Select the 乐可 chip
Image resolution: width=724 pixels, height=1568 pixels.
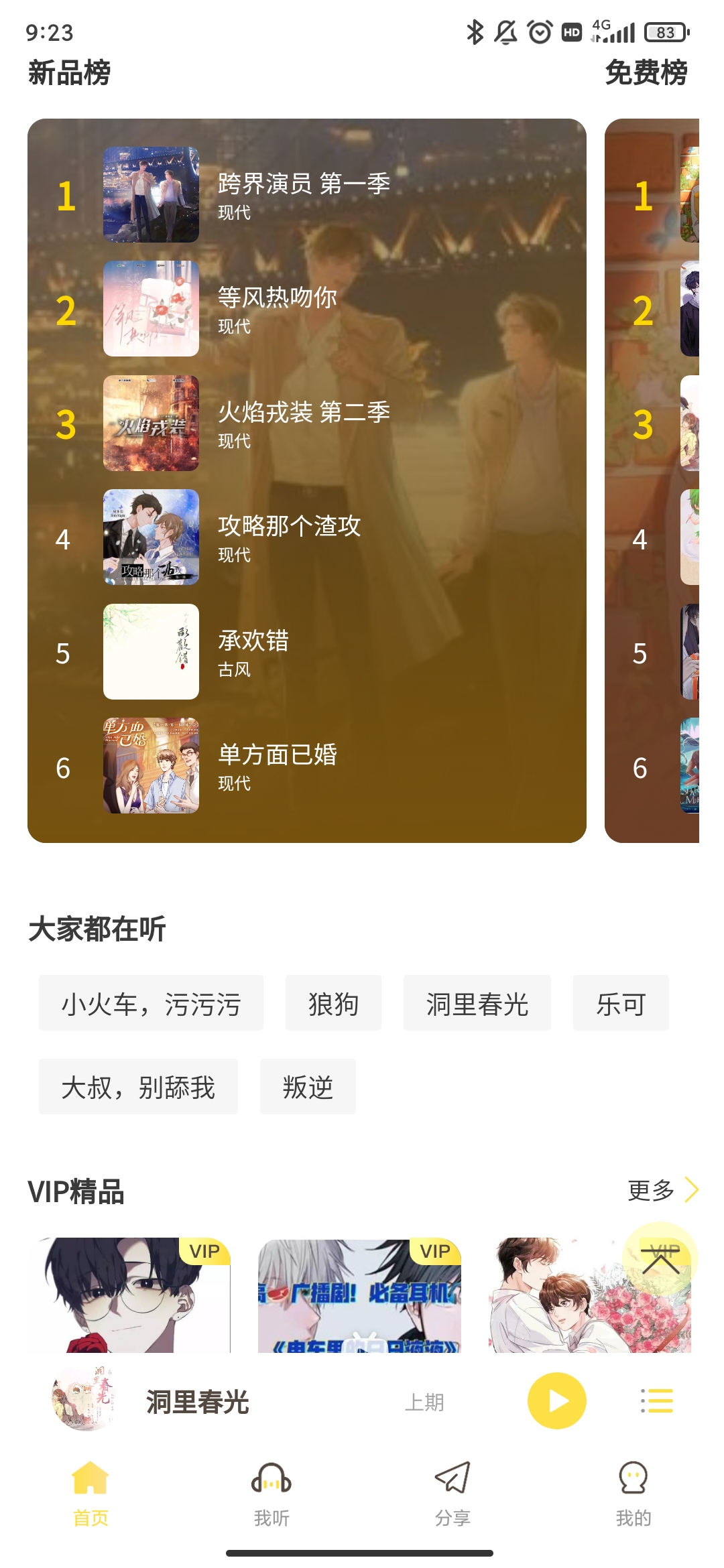621,1003
